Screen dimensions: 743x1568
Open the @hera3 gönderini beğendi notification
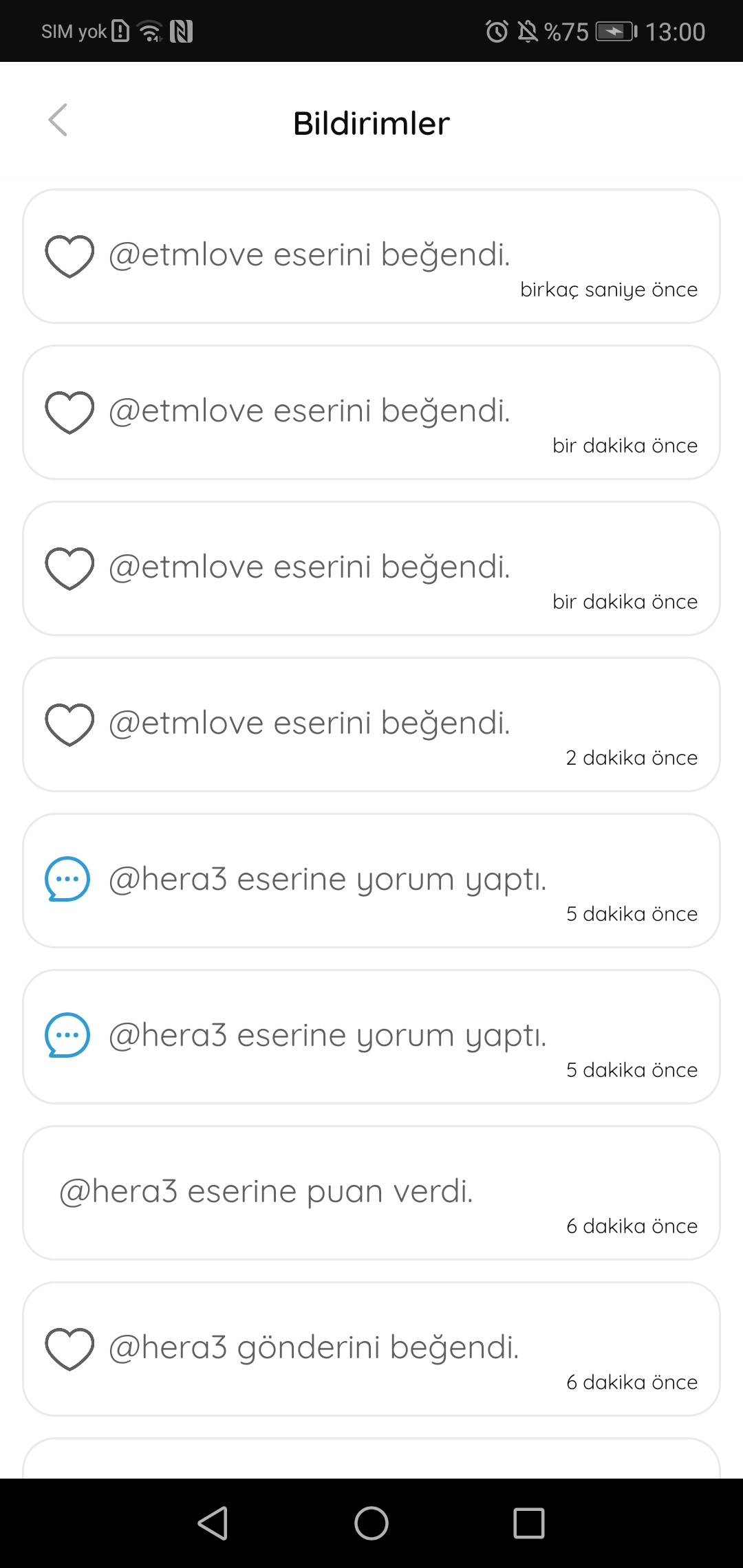pos(371,1349)
